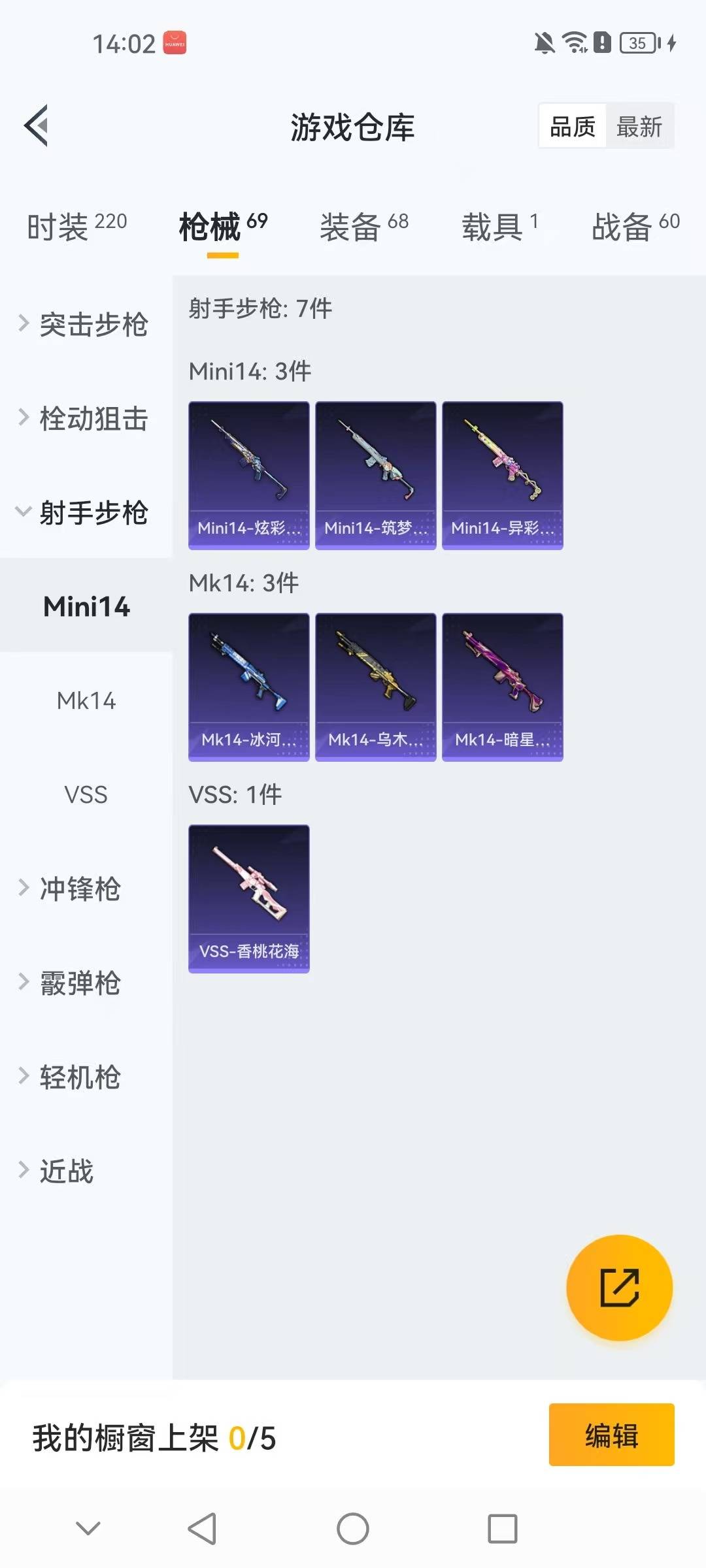706x1568 pixels.
Task: Open the Mk14-冰河 weapon card
Action: pyautogui.click(x=248, y=686)
